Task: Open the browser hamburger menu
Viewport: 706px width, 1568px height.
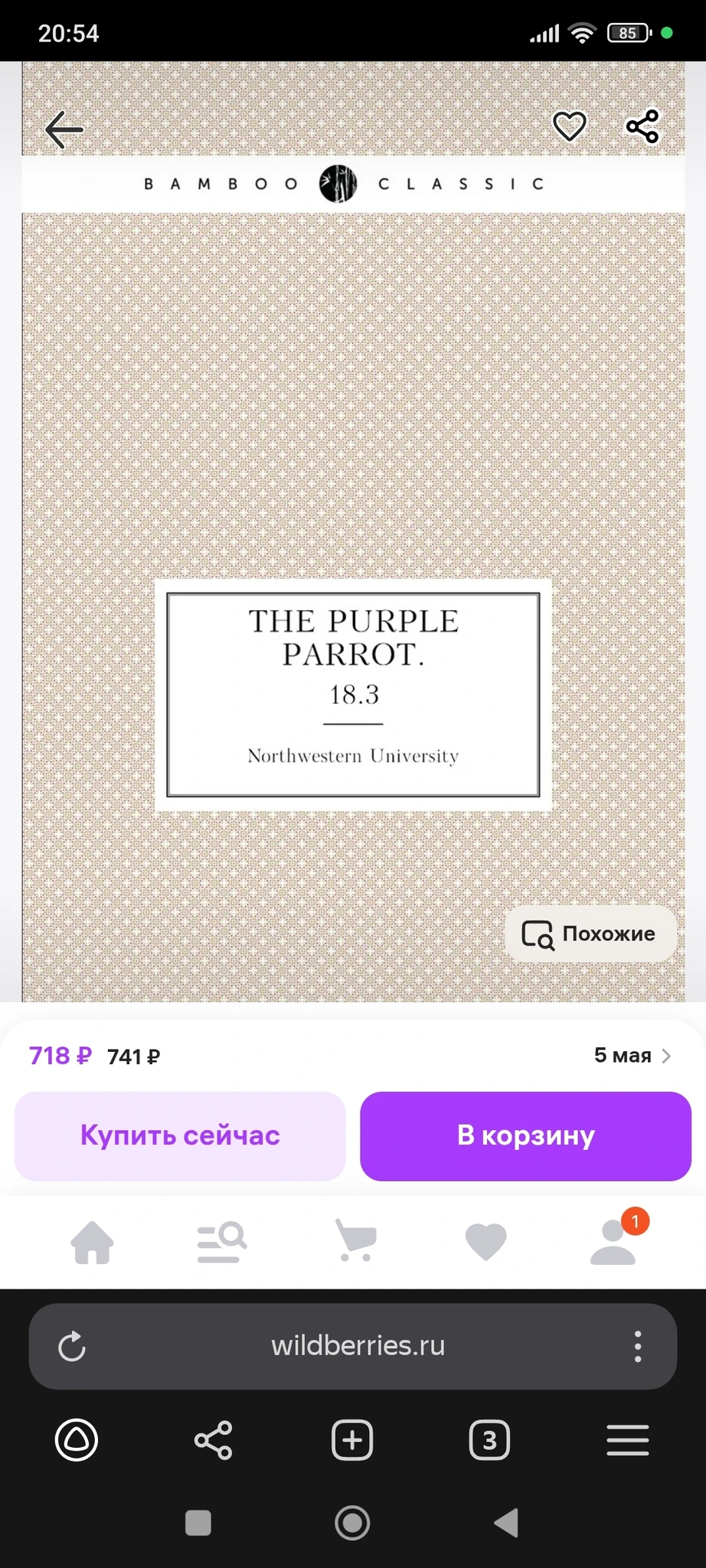Action: pyautogui.click(x=628, y=1441)
